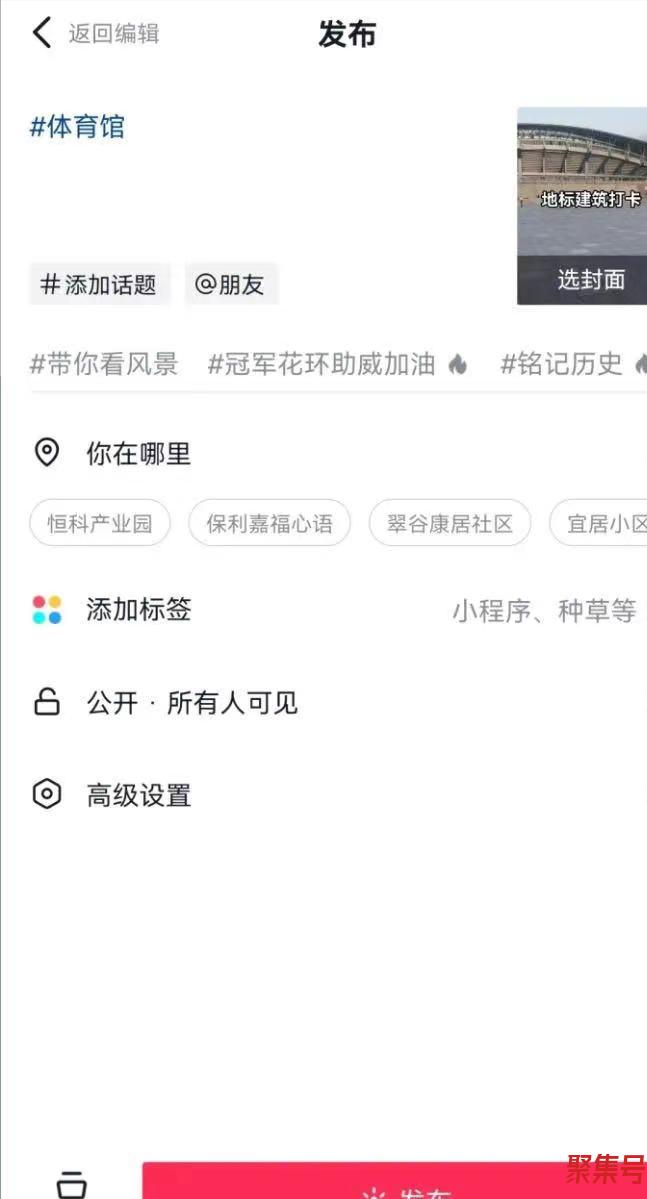
Task: Mention a friend with @朋友
Action: 231,284
